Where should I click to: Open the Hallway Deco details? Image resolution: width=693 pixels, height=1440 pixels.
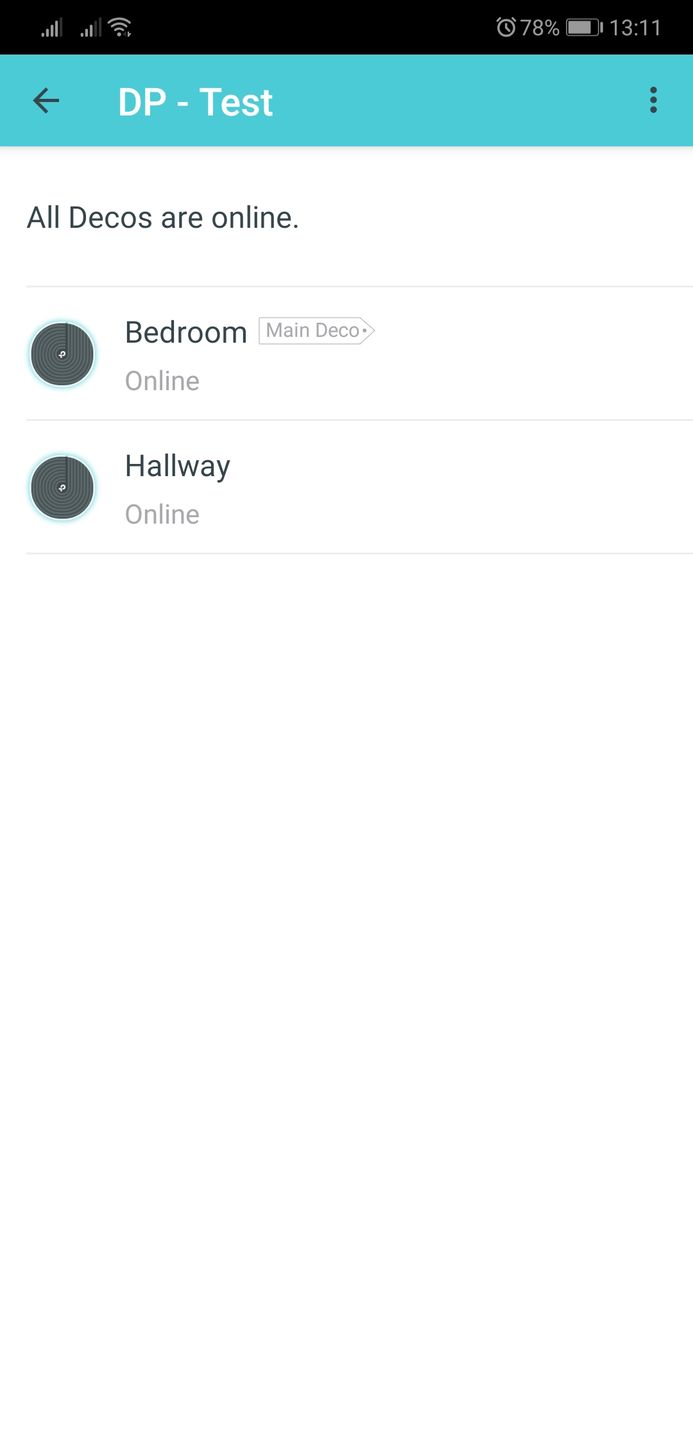pyautogui.click(x=178, y=487)
